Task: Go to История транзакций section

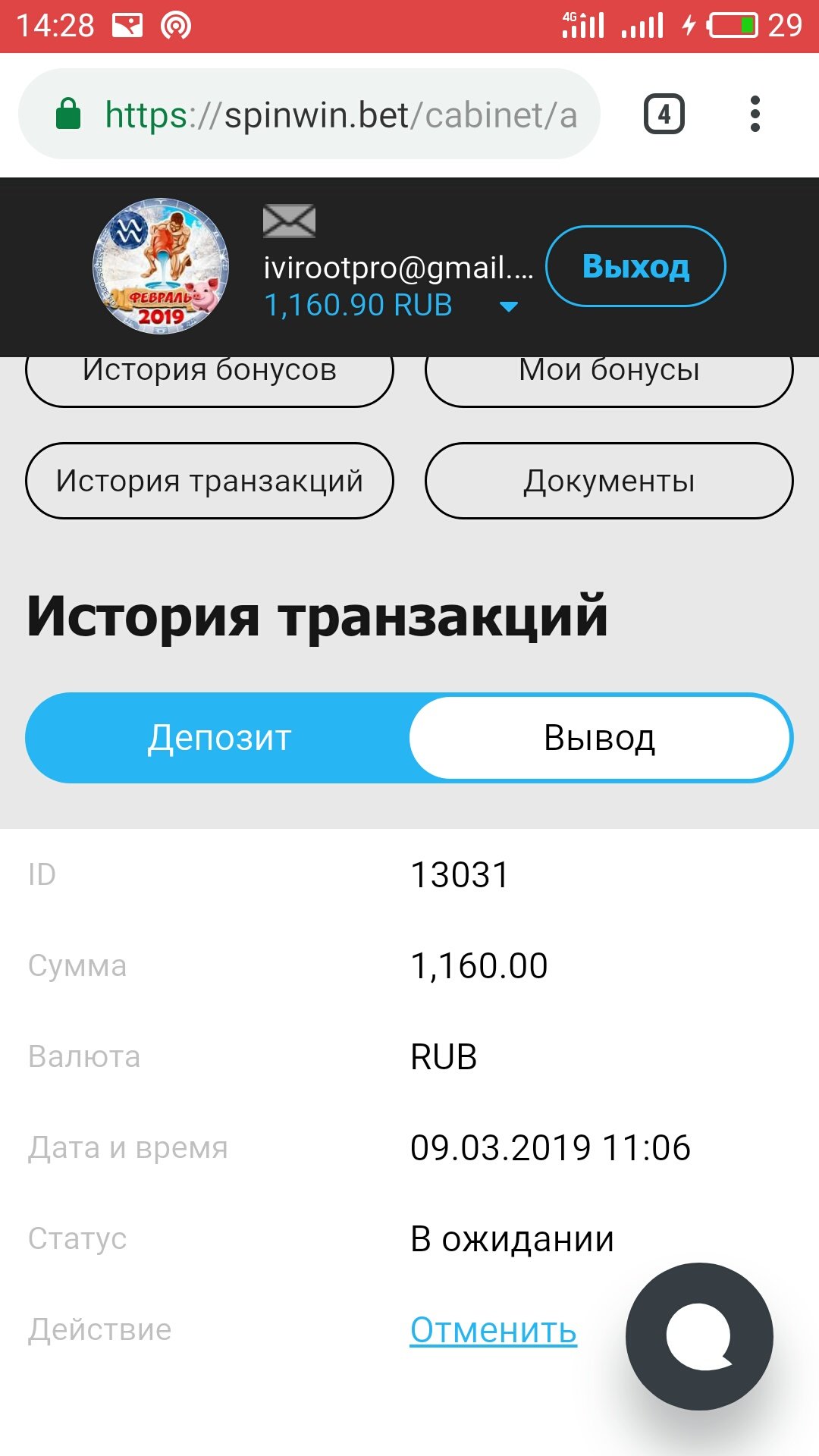Action: point(209,481)
